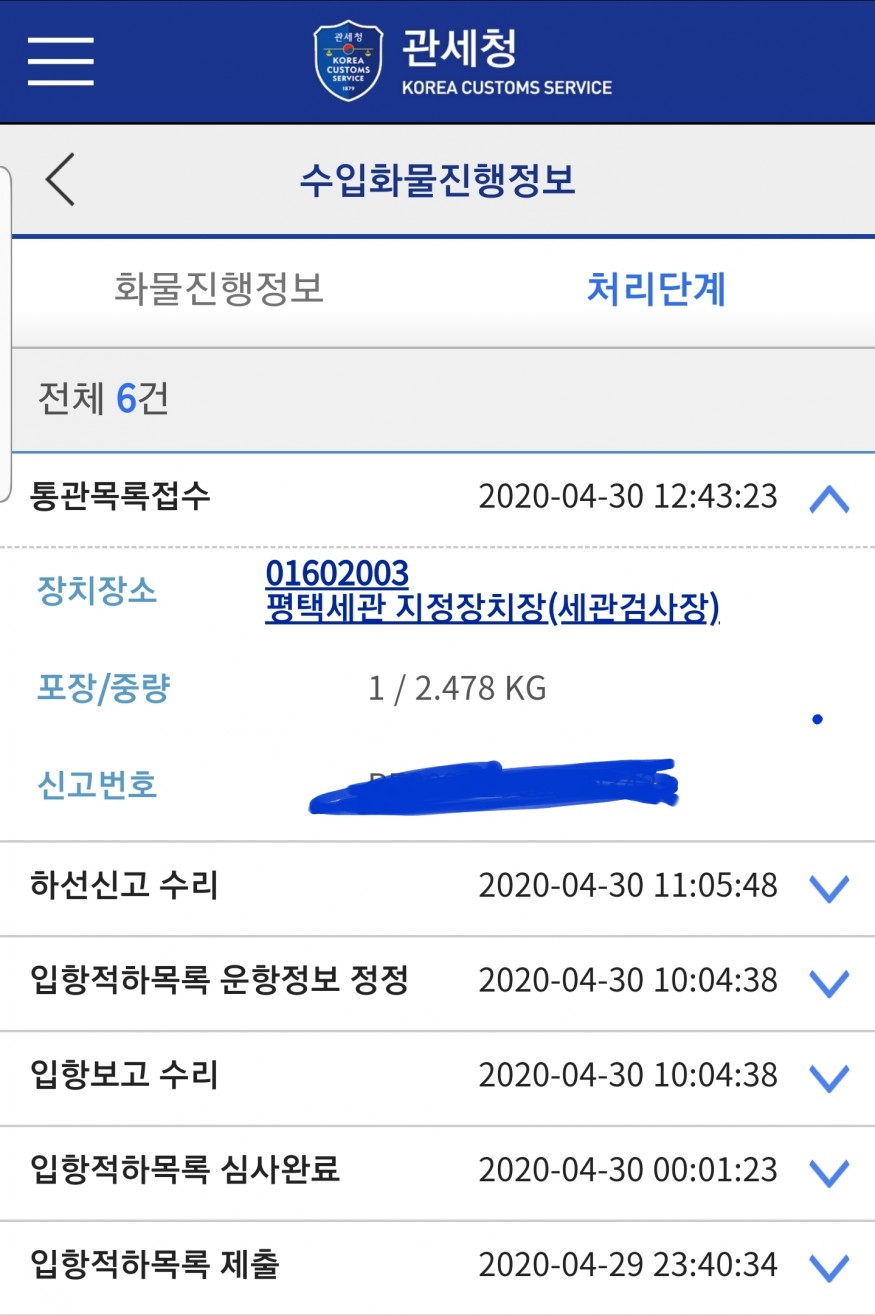The height and width of the screenshot is (1315, 875).
Task: Select the 처리단계 tab
Action: pyautogui.click(x=656, y=290)
